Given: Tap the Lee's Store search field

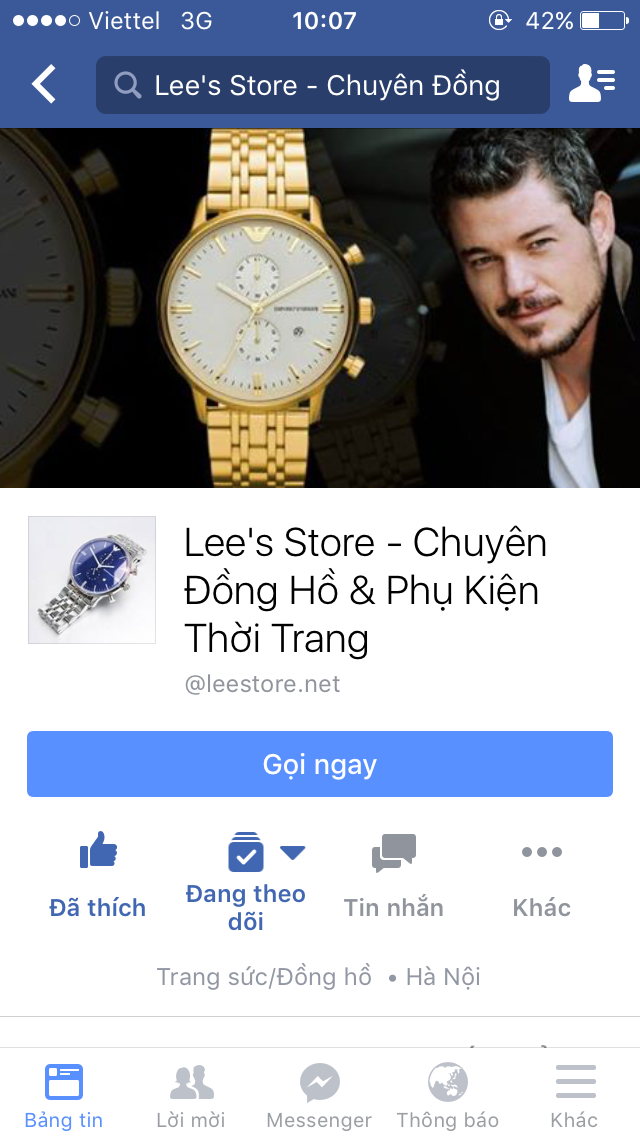Looking at the screenshot, I should (x=322, y=85).
